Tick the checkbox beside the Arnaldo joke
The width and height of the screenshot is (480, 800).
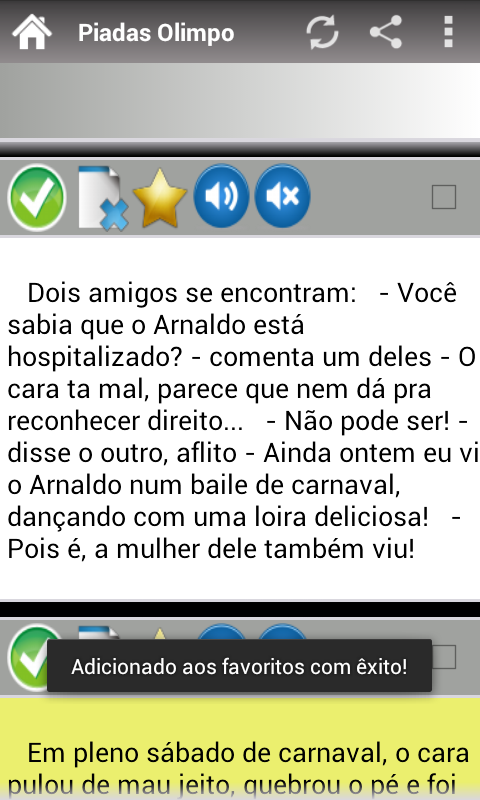coord(444,197)
